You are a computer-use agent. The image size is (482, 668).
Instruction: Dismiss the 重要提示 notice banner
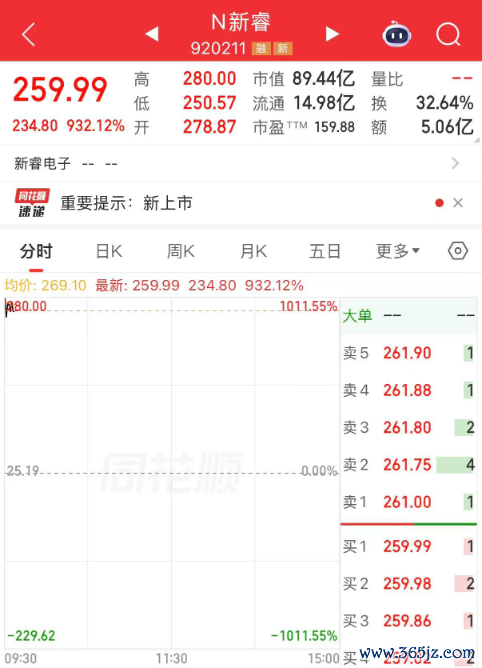pos(458,203)
